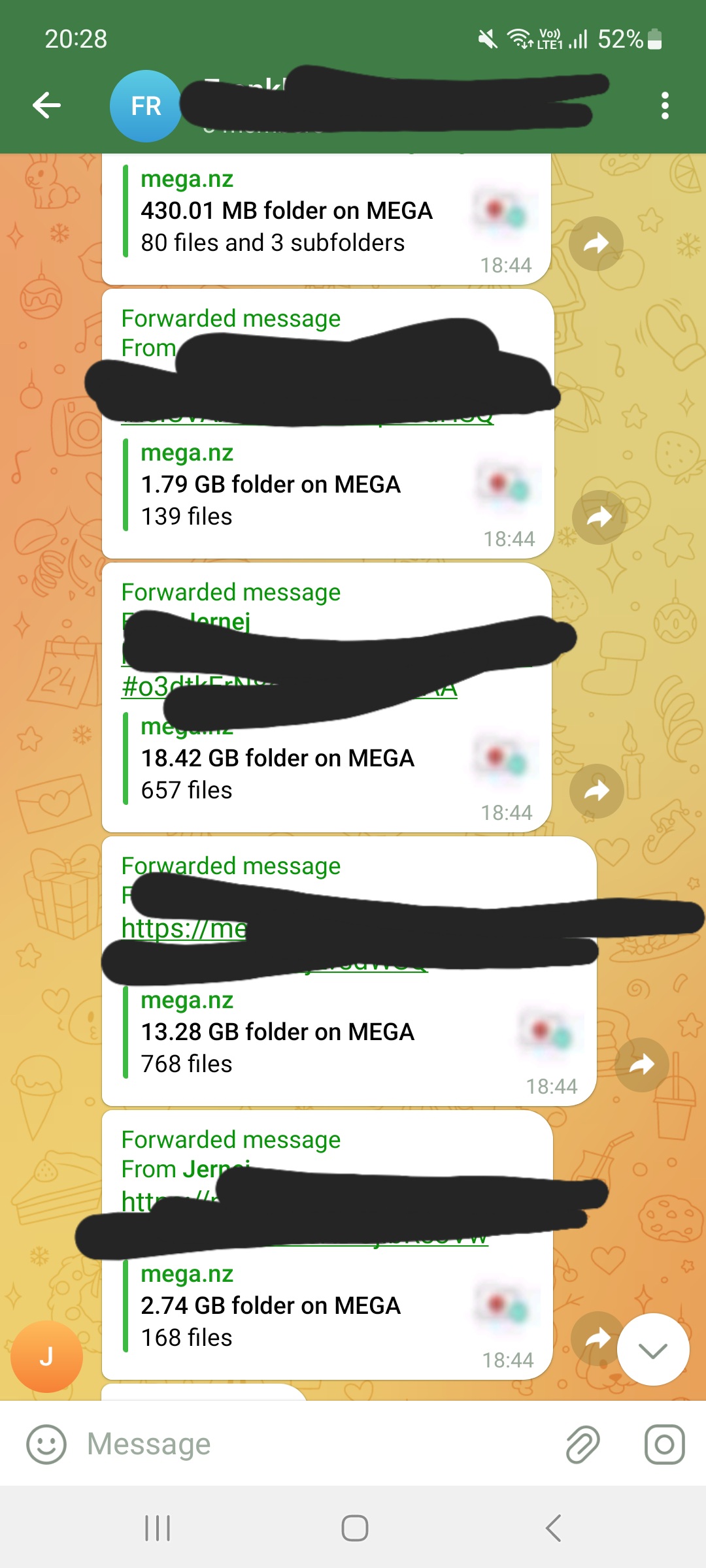This screenshot has height=1568, width=706.
Task: Go back using the top-left arrow
Action: pos(46,105)
